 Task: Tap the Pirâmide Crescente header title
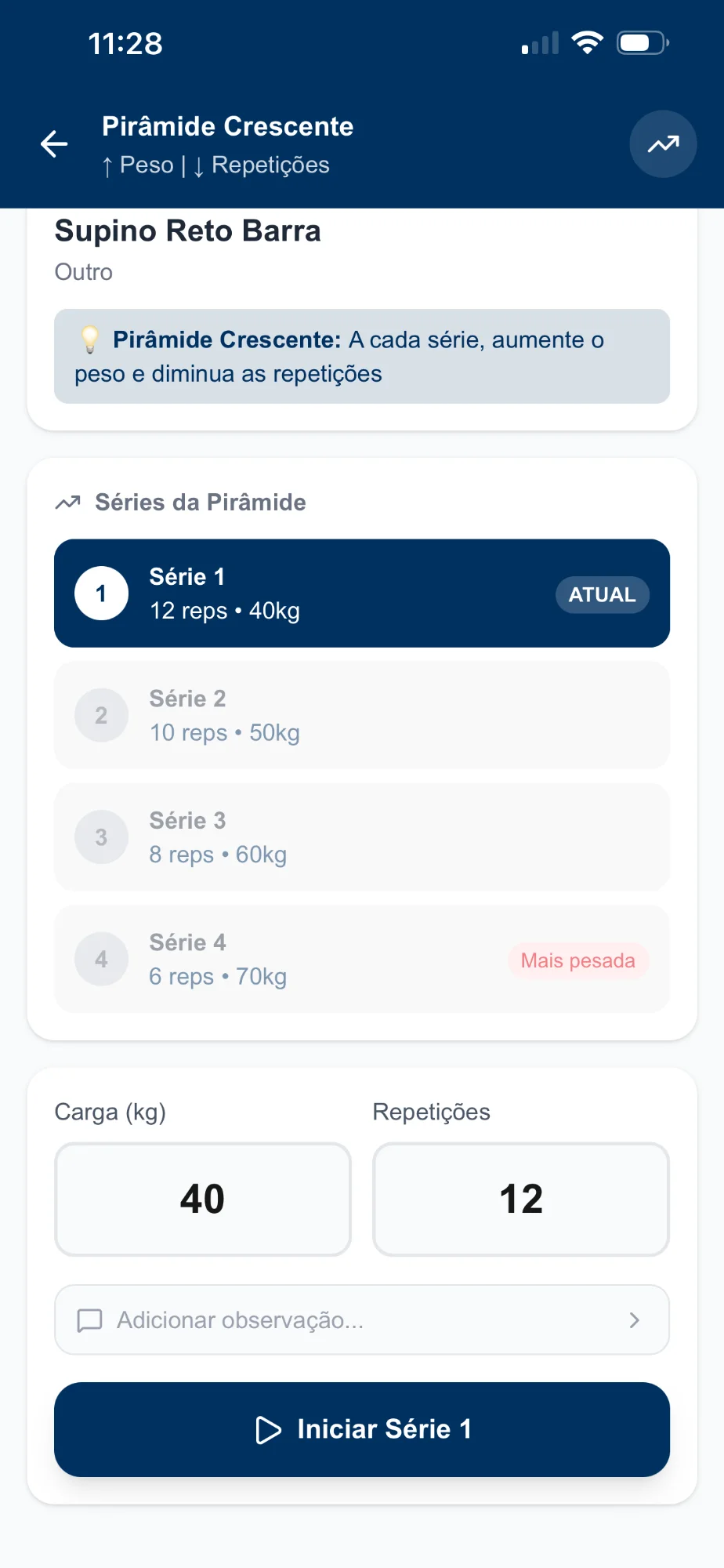point(228,126)
